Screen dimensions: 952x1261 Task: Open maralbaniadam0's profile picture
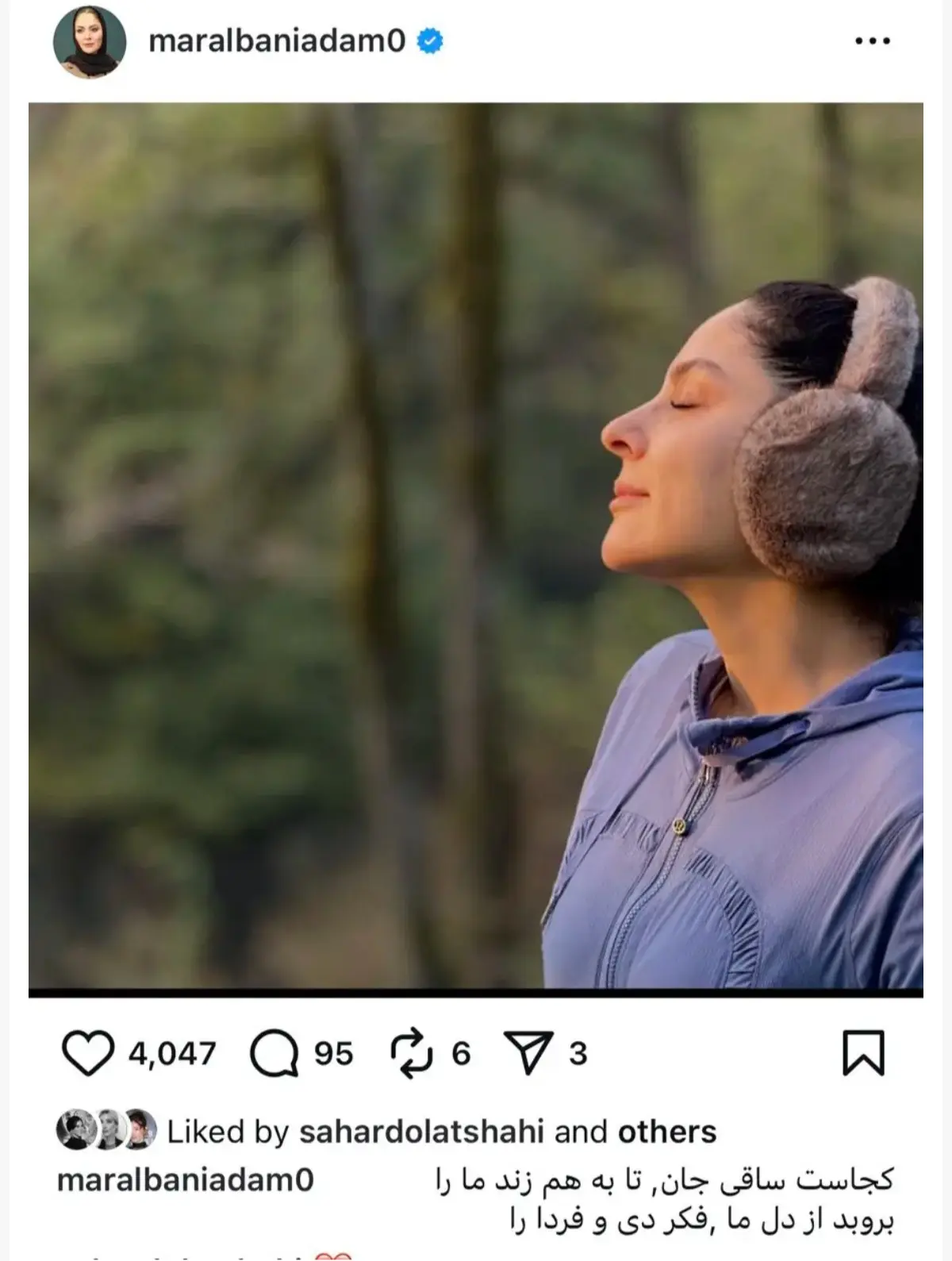tap(89, 42)
